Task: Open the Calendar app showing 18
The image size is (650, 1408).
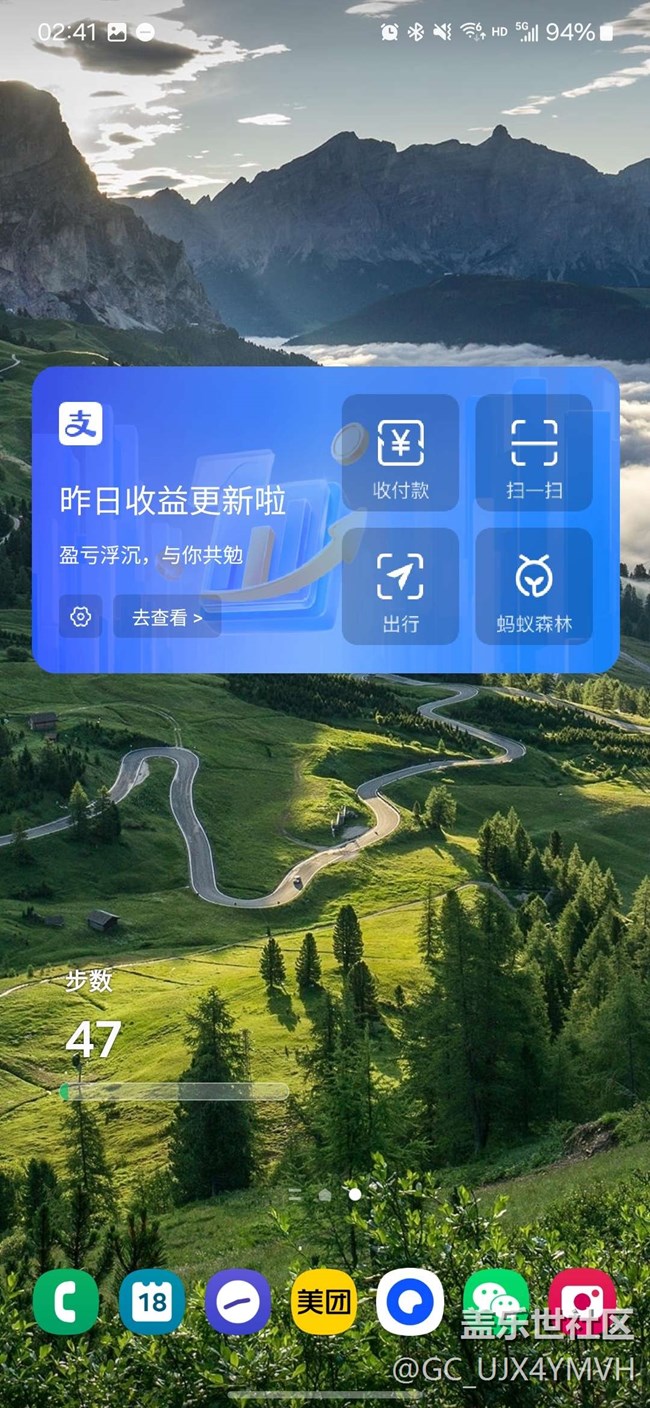Action: (152, 1302)
